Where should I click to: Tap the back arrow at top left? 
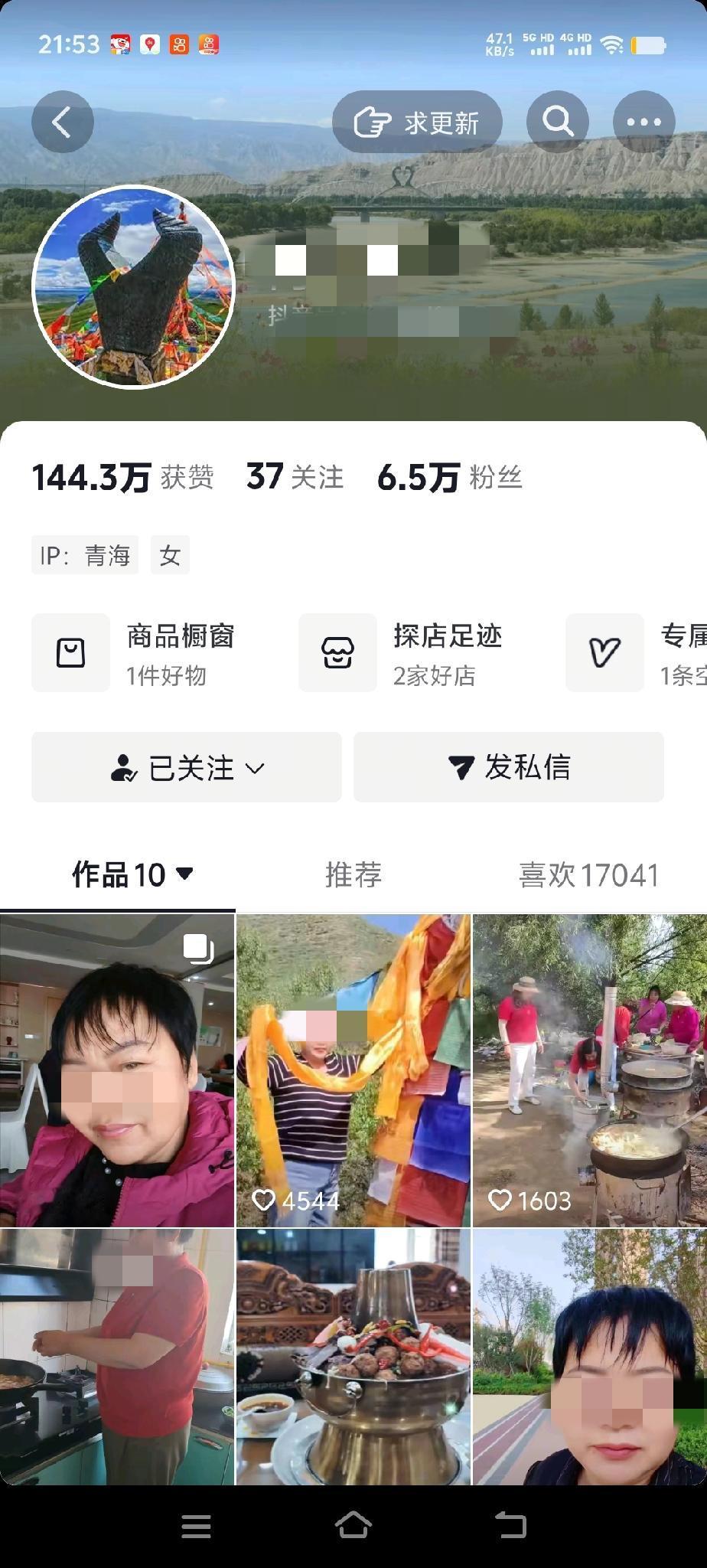point(62,121)
